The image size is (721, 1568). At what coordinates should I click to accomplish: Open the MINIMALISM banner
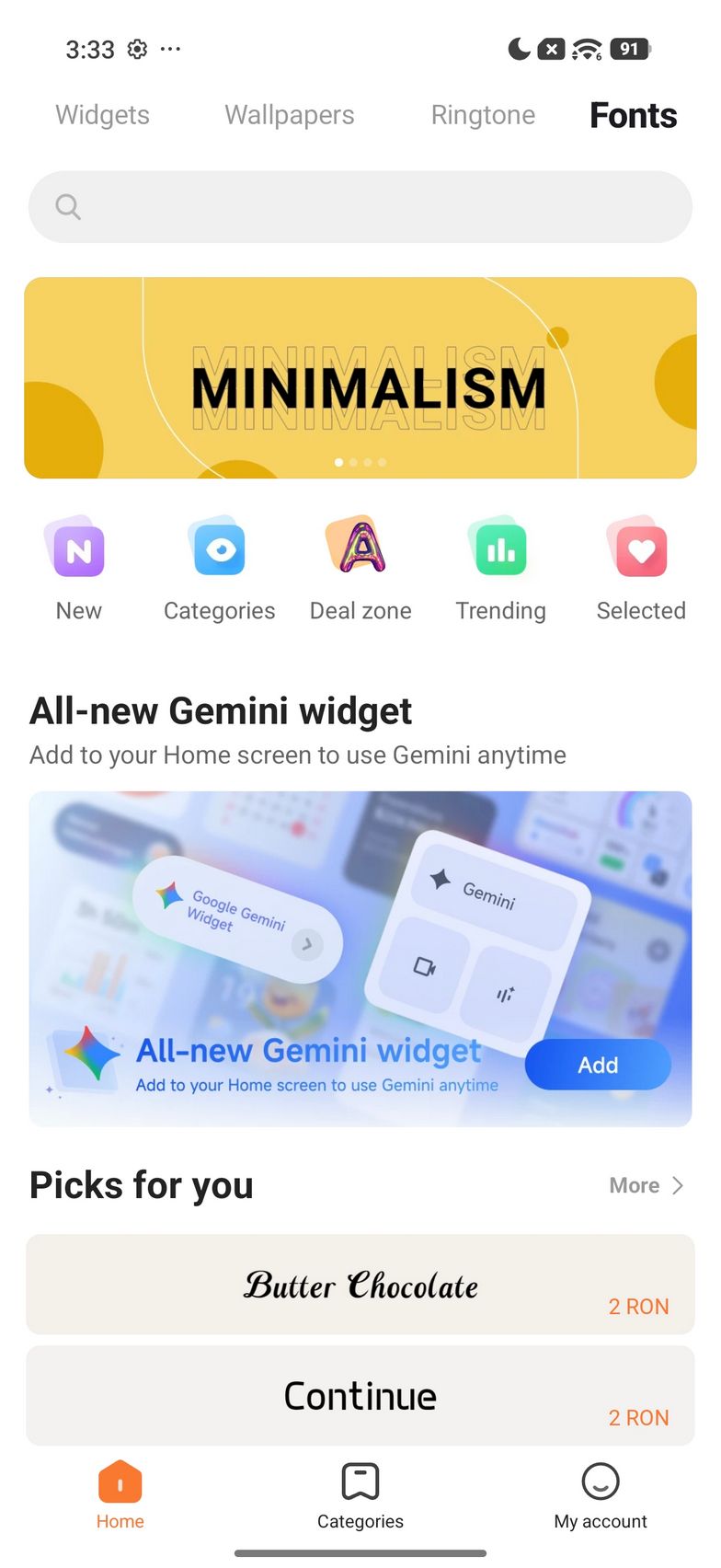(360, 378)
